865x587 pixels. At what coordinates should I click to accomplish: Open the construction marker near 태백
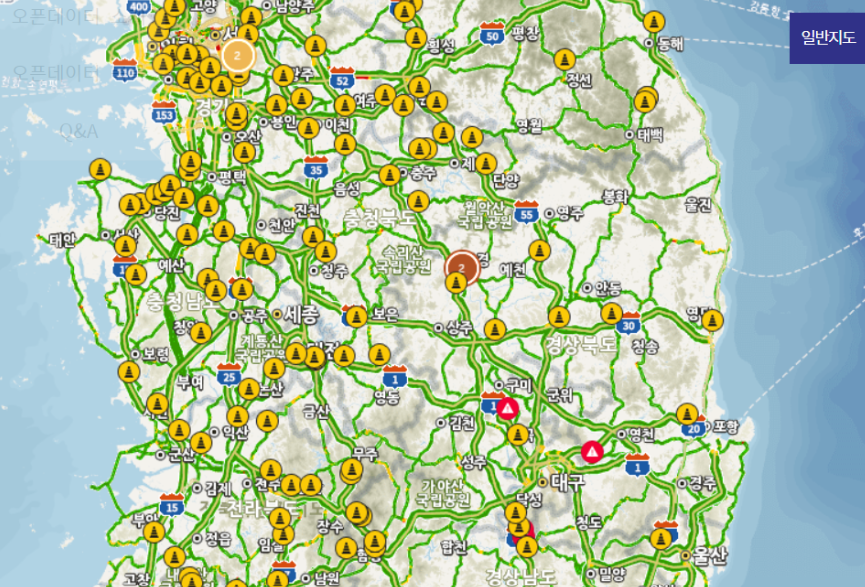(647, 101)
